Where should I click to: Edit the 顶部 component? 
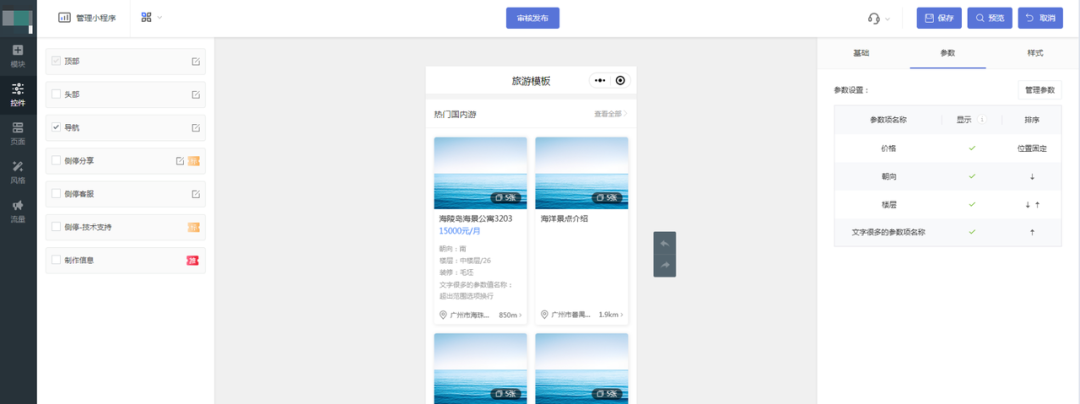[196, 62]
